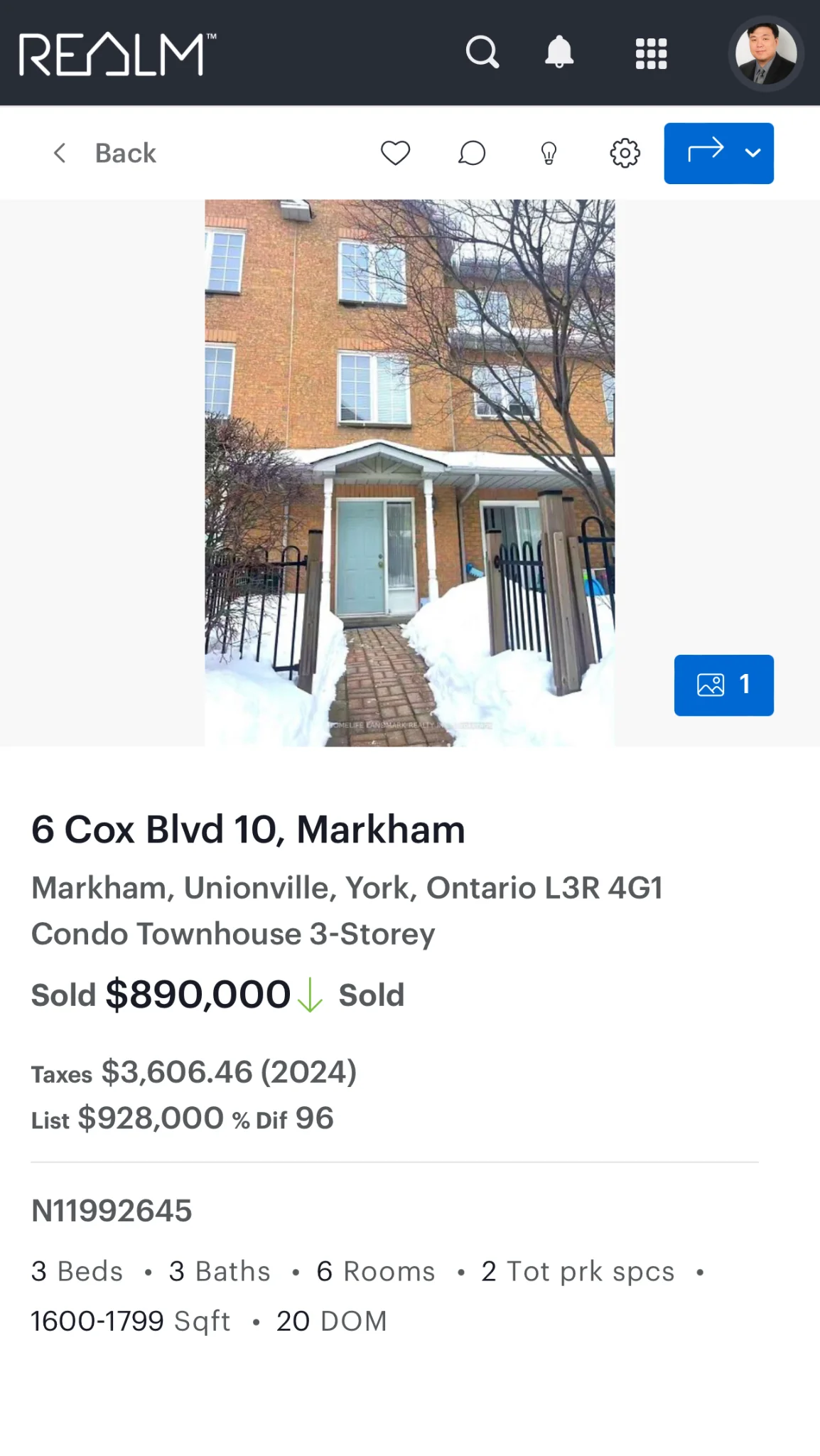
Task: View the townhouse listing photo
Action: click(409, 473)
